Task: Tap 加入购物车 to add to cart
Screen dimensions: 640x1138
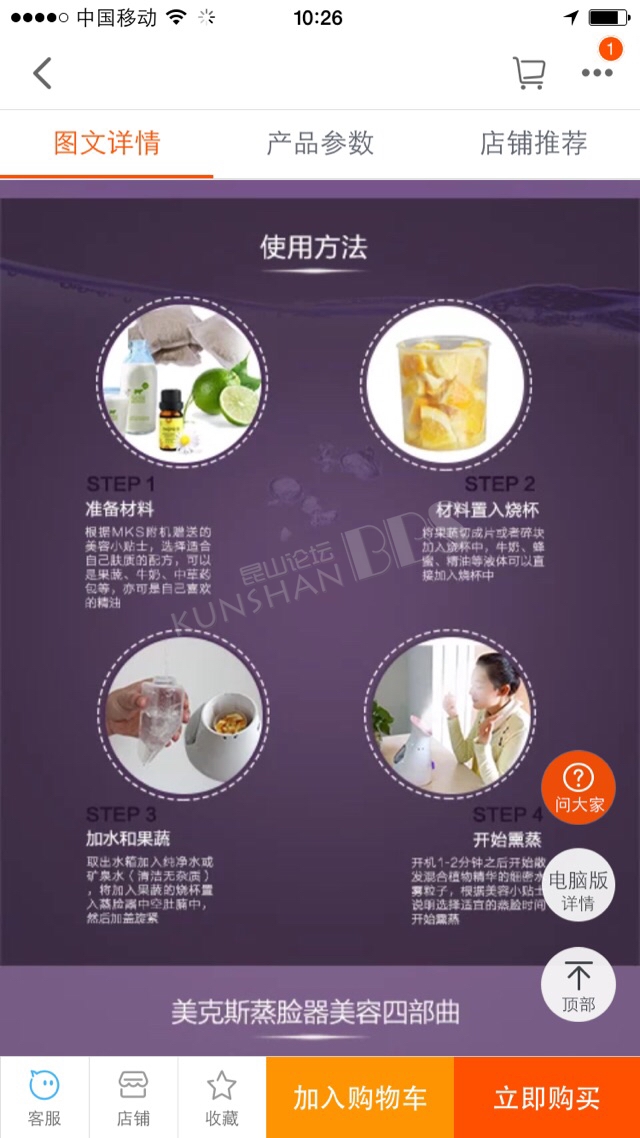Action: coord(360,1097)
